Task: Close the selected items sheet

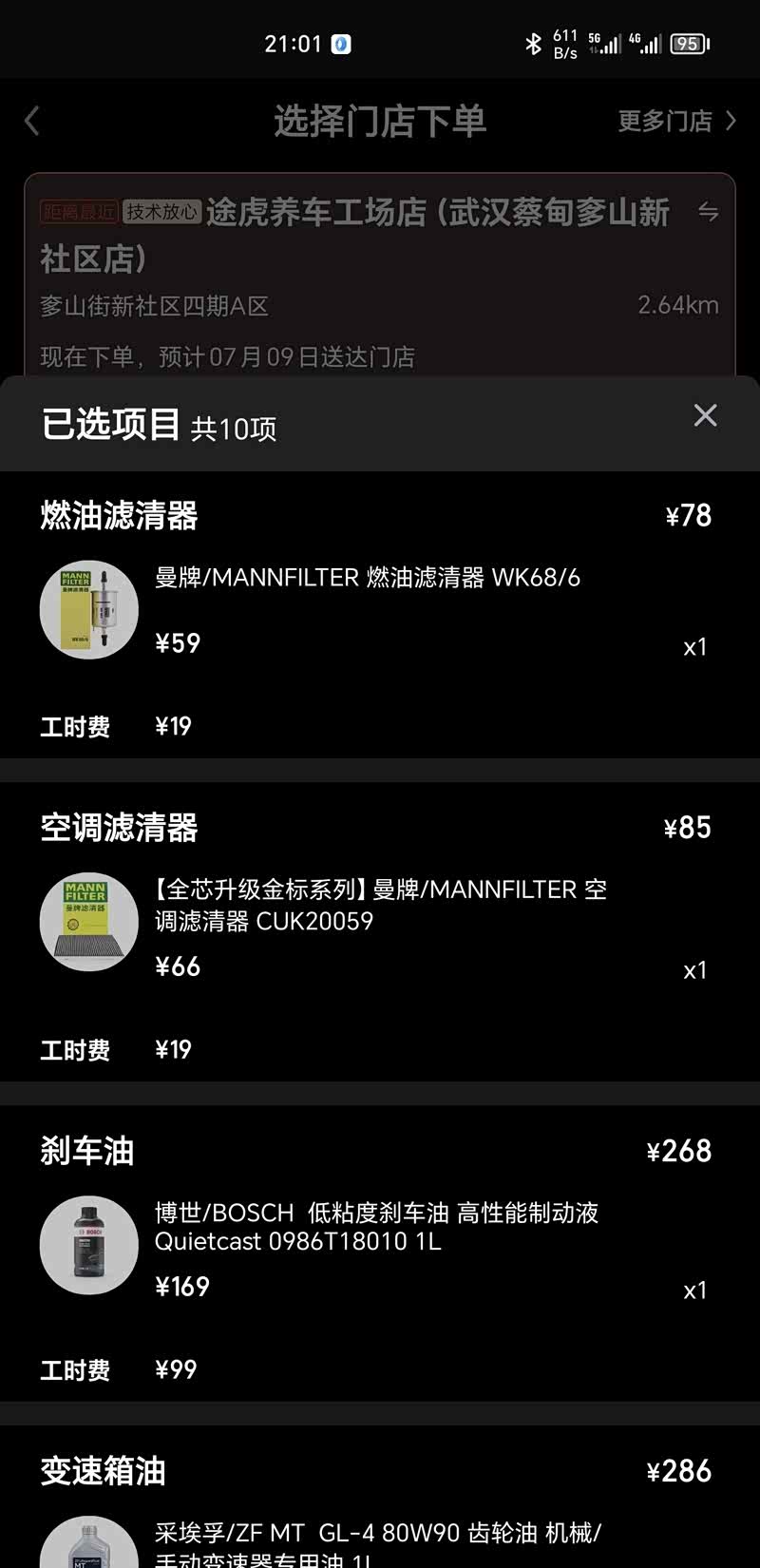Action: click(x=705, y=415)
